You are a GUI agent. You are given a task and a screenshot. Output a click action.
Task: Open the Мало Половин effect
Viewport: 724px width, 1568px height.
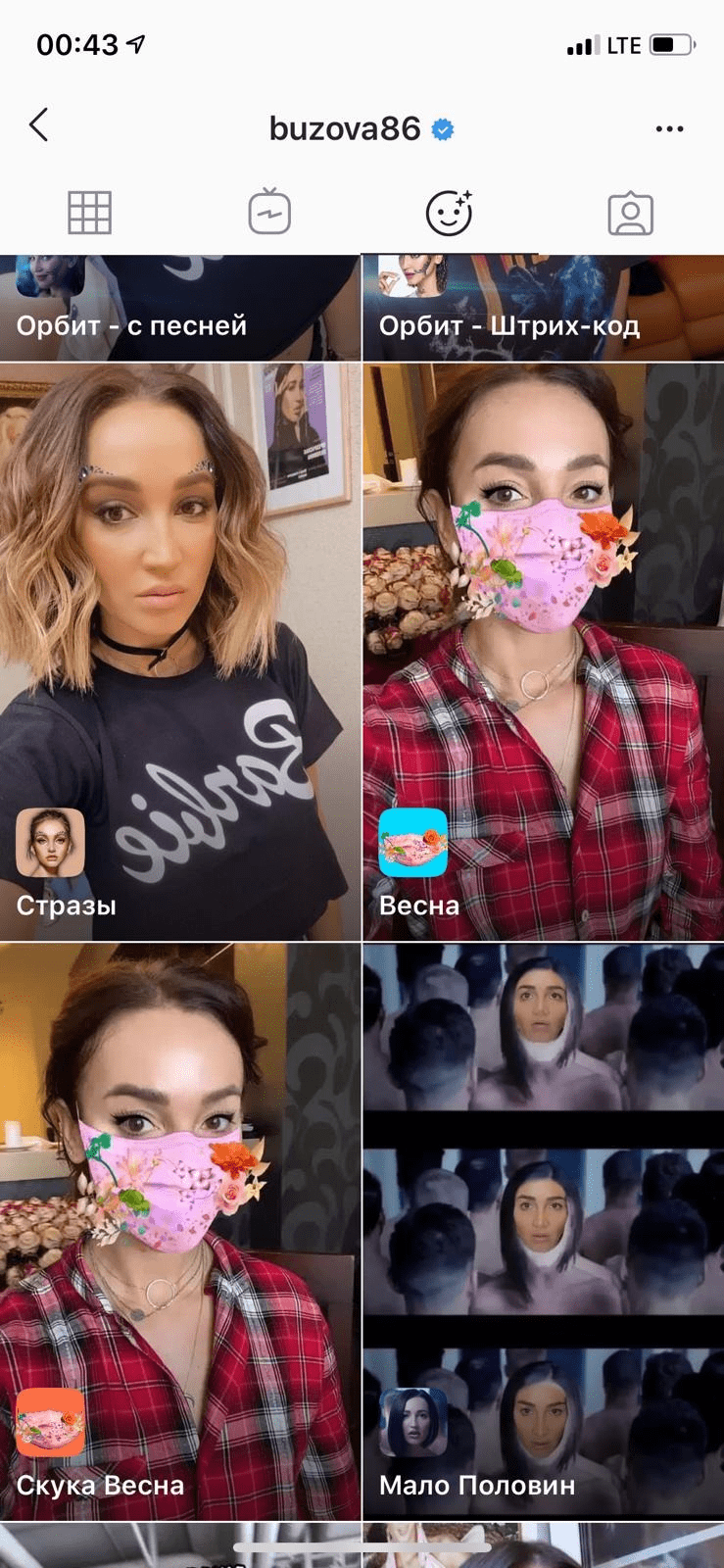click(543, 1232)
